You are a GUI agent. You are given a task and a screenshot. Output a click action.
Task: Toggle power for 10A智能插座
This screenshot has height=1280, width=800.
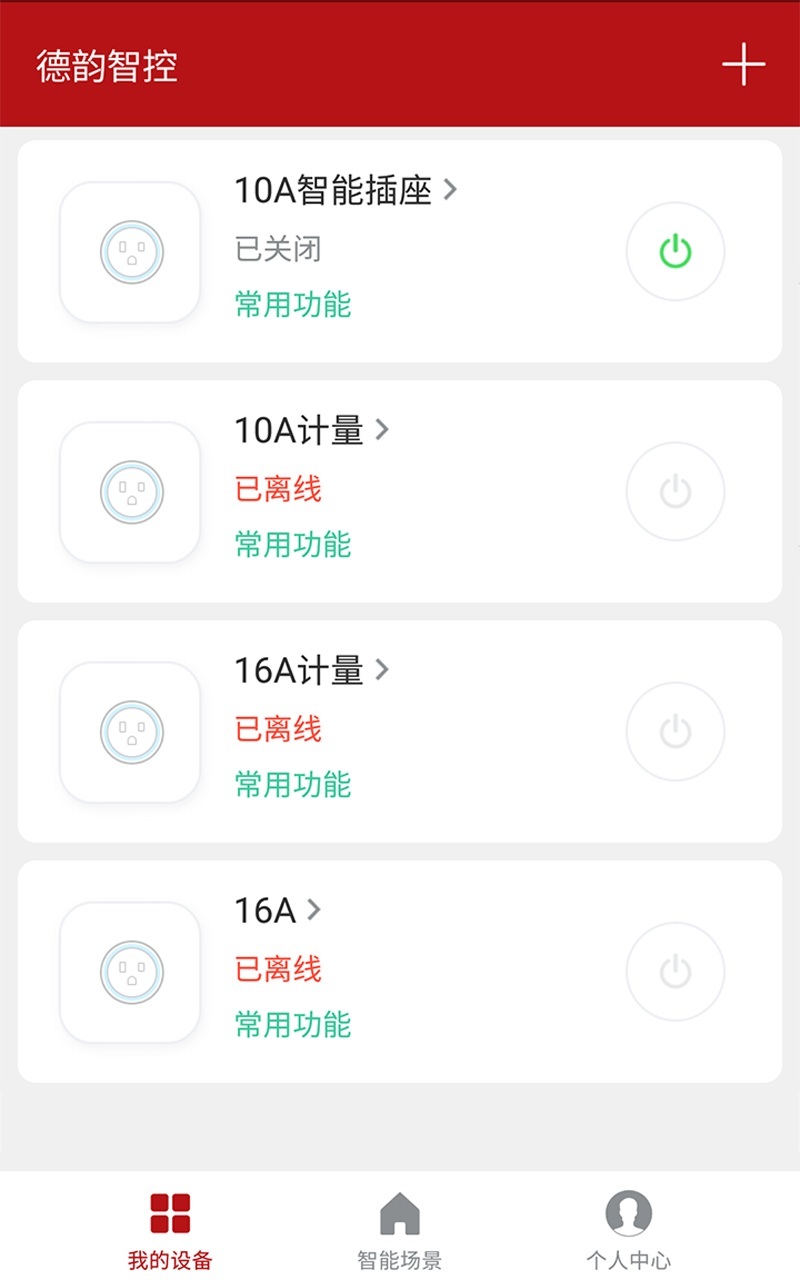point(675,251)
